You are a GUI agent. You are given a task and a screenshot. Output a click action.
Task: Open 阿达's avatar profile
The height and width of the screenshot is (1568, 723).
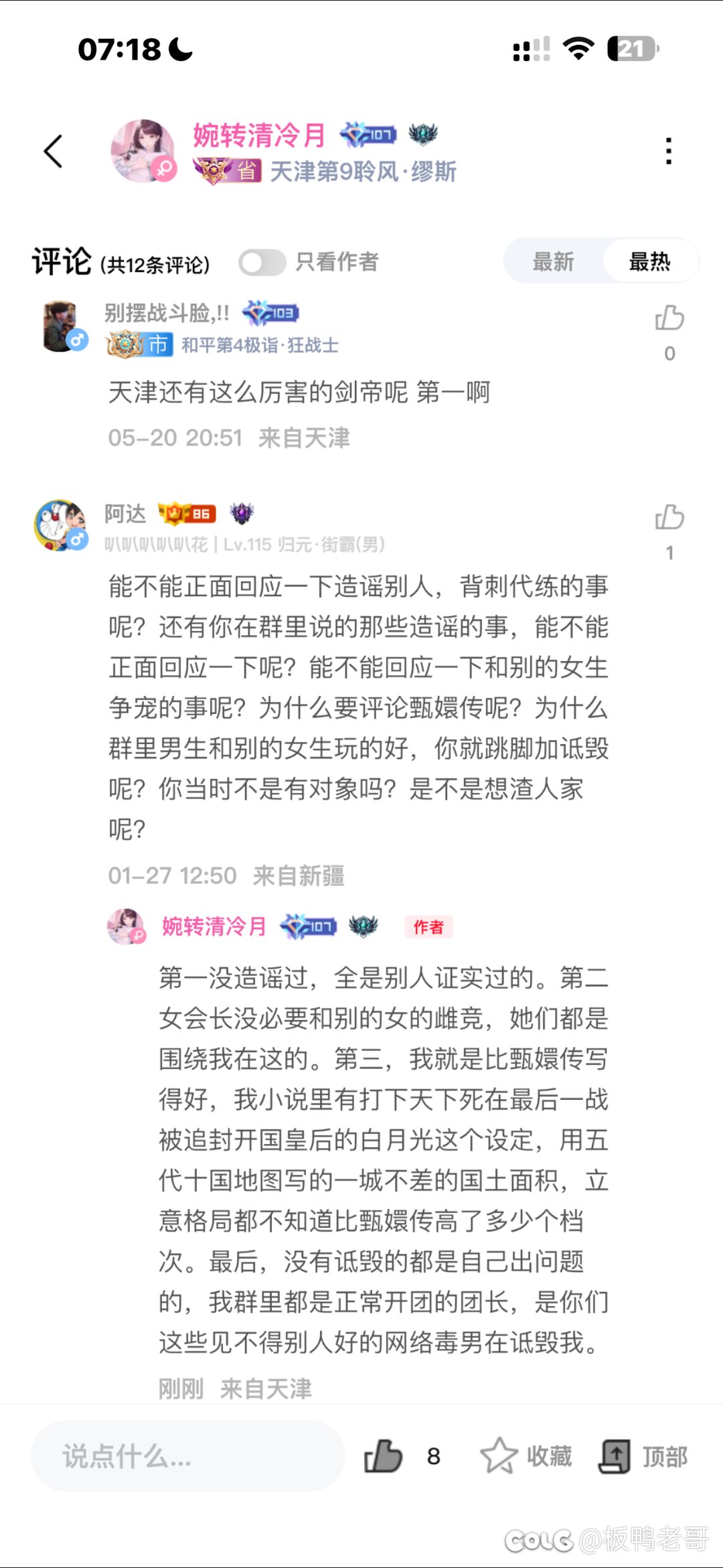click(60, 525)
